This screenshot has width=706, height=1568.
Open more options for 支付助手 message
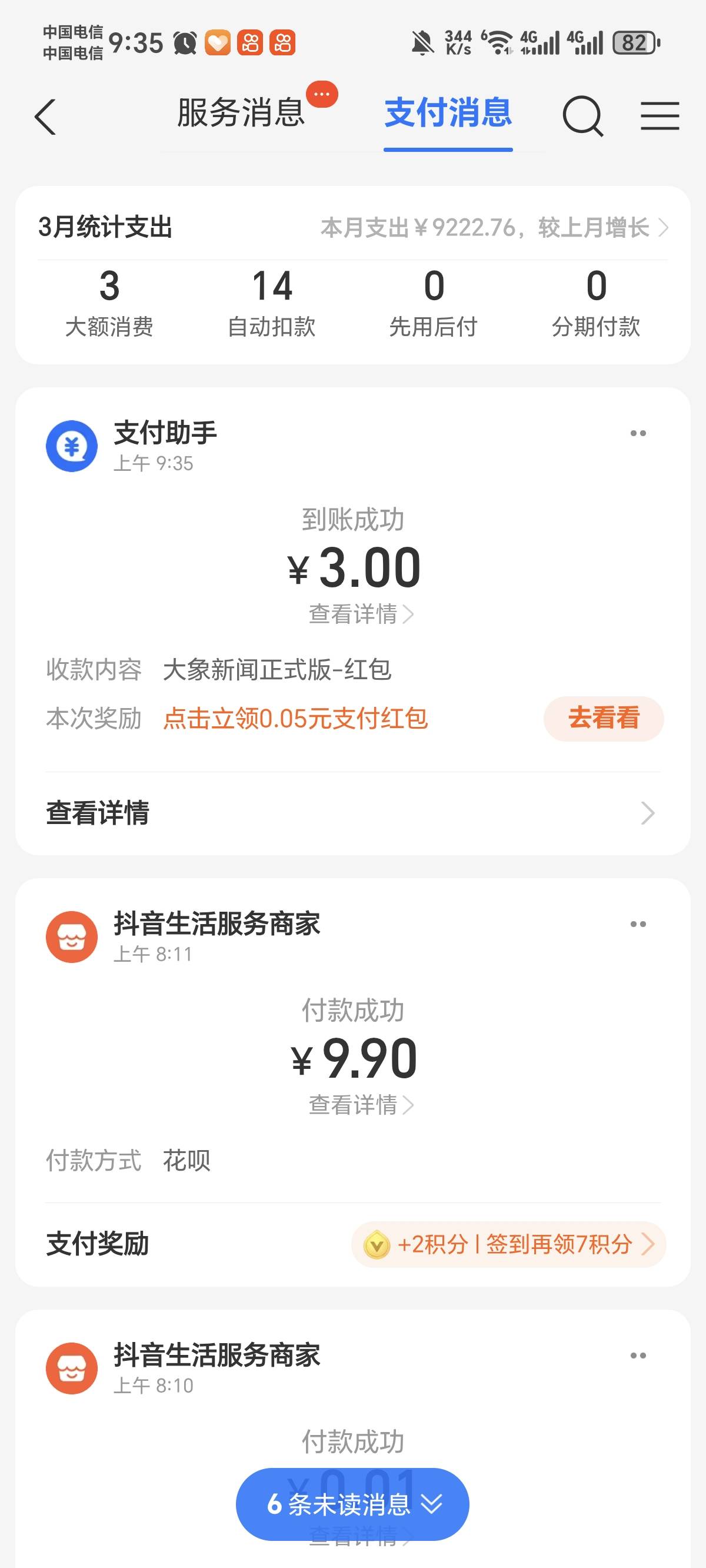pyautogui.click(x=638, y=433)
